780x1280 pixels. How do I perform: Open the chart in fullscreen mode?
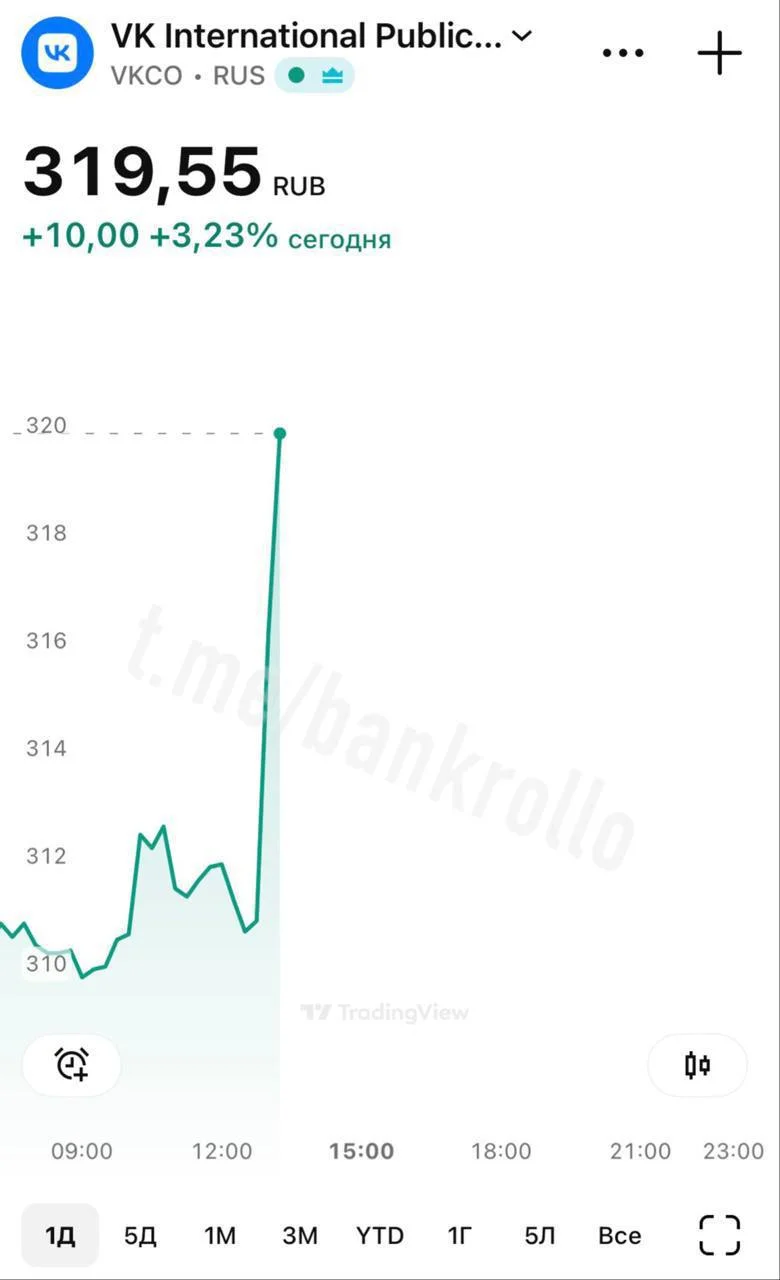click(719, 1235)
